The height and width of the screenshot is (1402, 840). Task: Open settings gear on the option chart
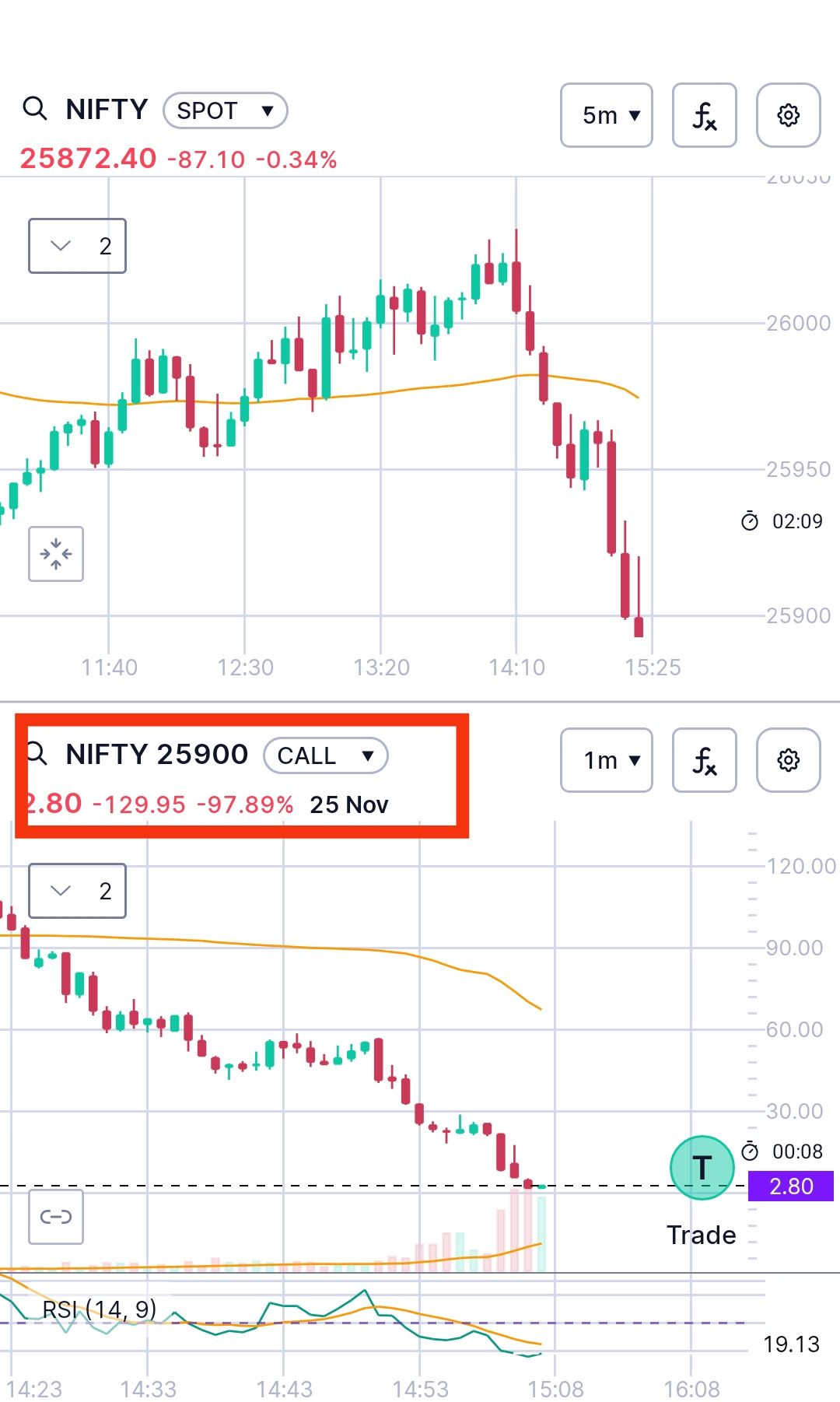coord(789,760)
